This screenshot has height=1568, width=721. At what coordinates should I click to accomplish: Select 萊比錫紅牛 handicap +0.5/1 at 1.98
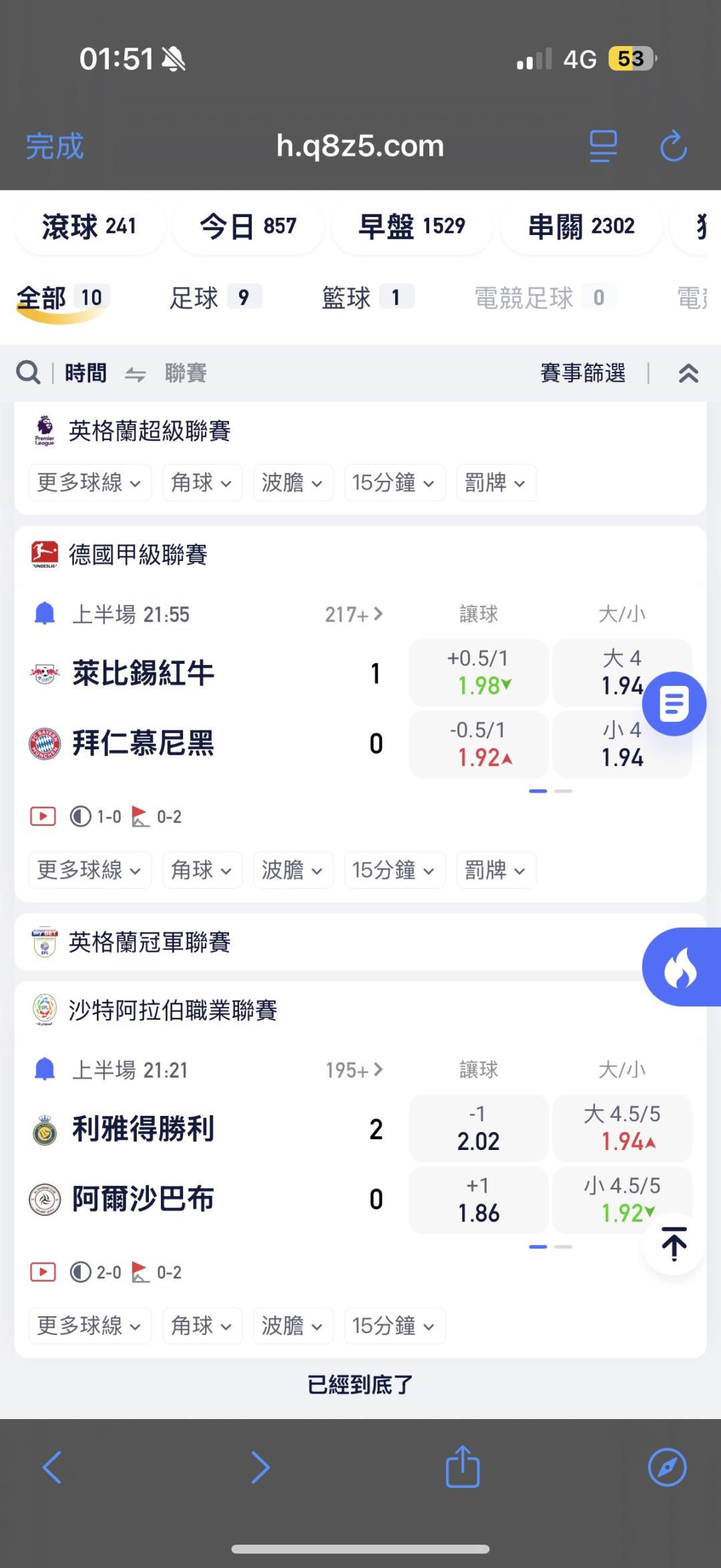(x=478, y=672)
